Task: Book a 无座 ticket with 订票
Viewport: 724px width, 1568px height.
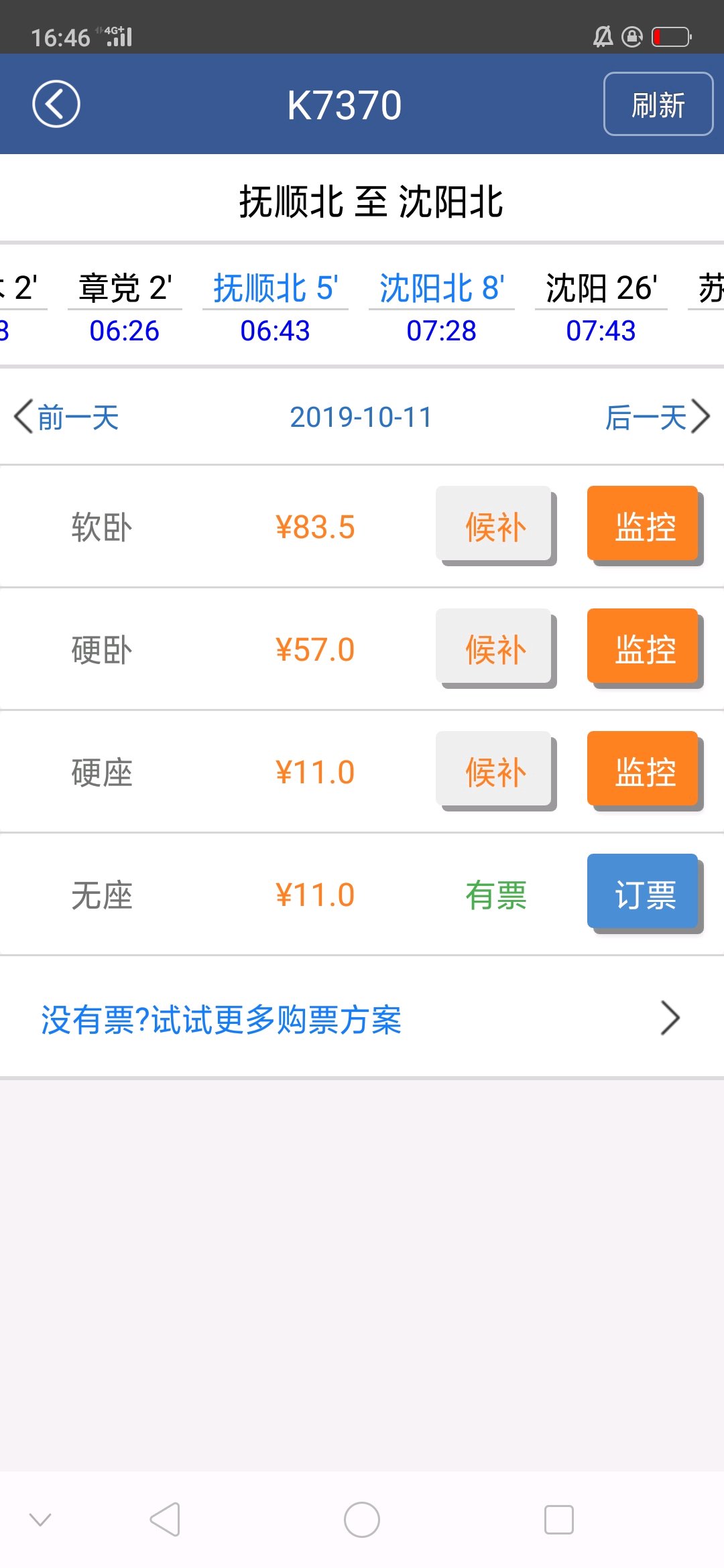Action: [644, 893]
